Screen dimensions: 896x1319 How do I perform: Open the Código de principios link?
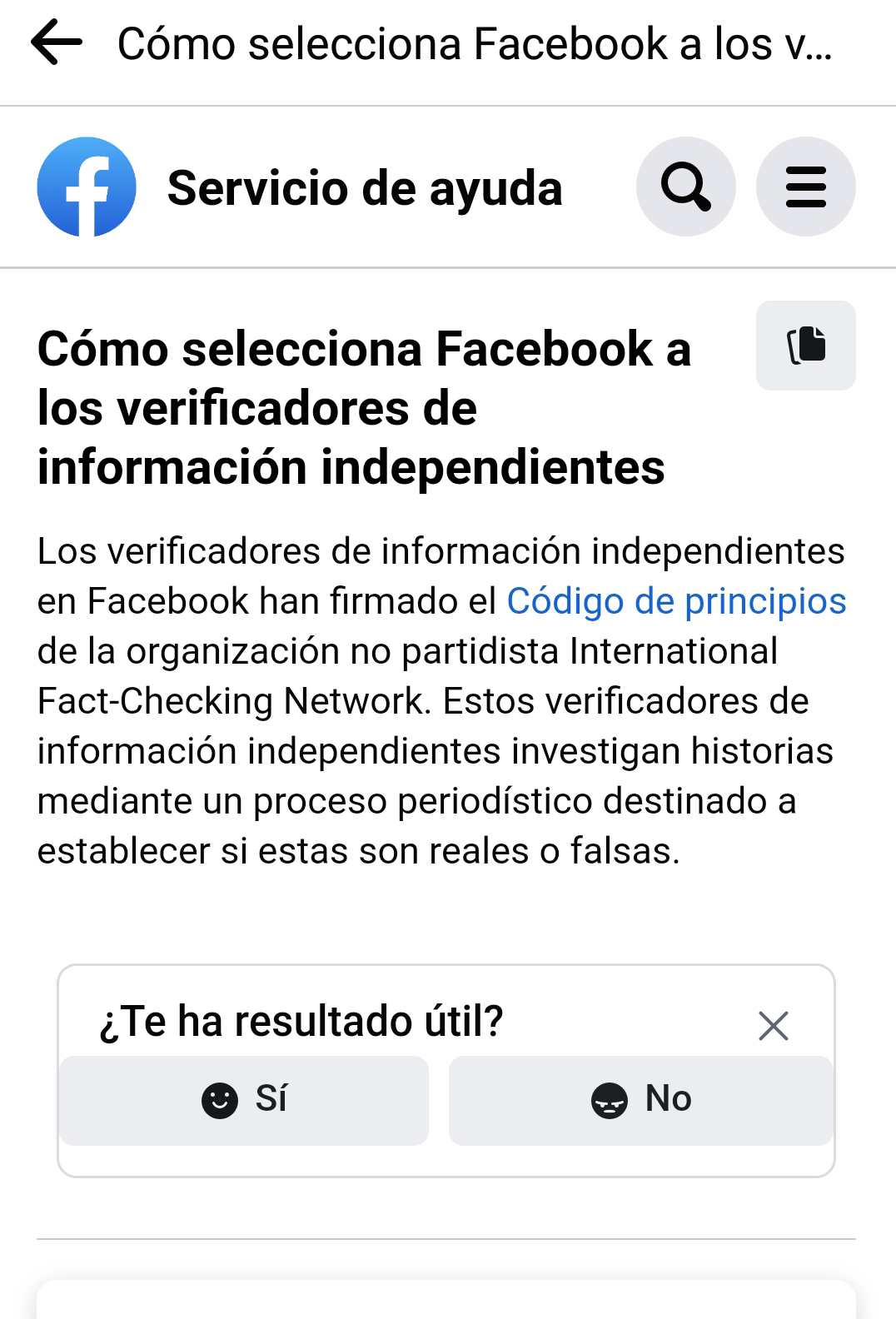(676, 601)
